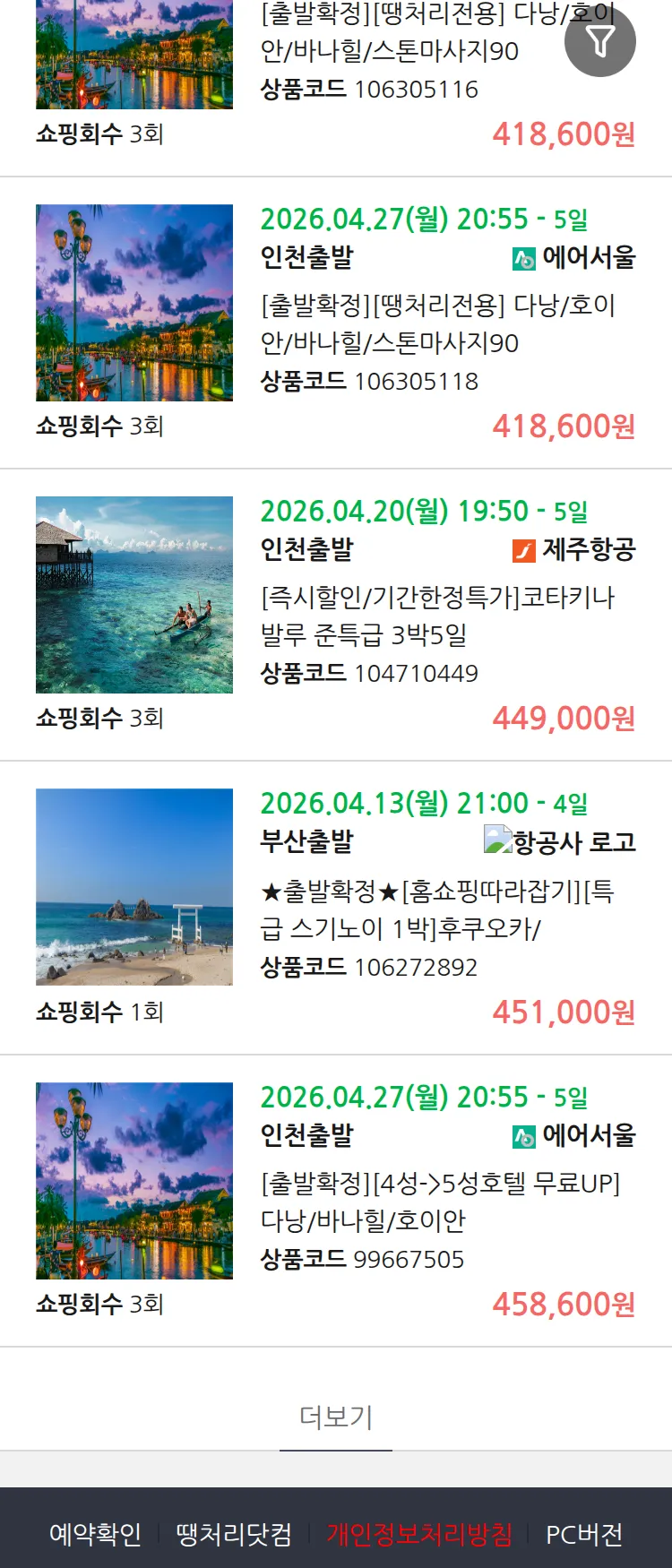Go to 예약확인 in the footer

(x=95, y=1534)
